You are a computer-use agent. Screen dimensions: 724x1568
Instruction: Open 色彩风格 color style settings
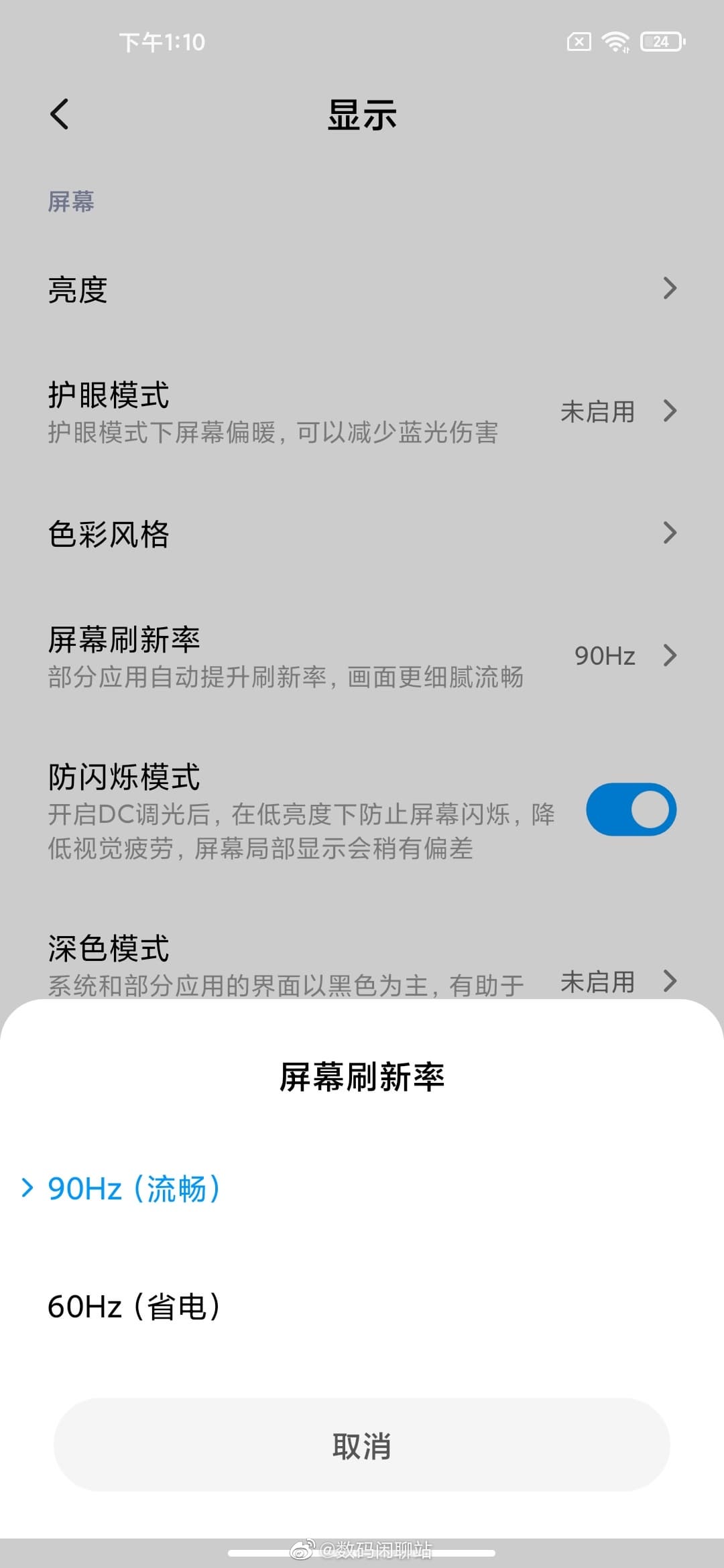point(362,534)
